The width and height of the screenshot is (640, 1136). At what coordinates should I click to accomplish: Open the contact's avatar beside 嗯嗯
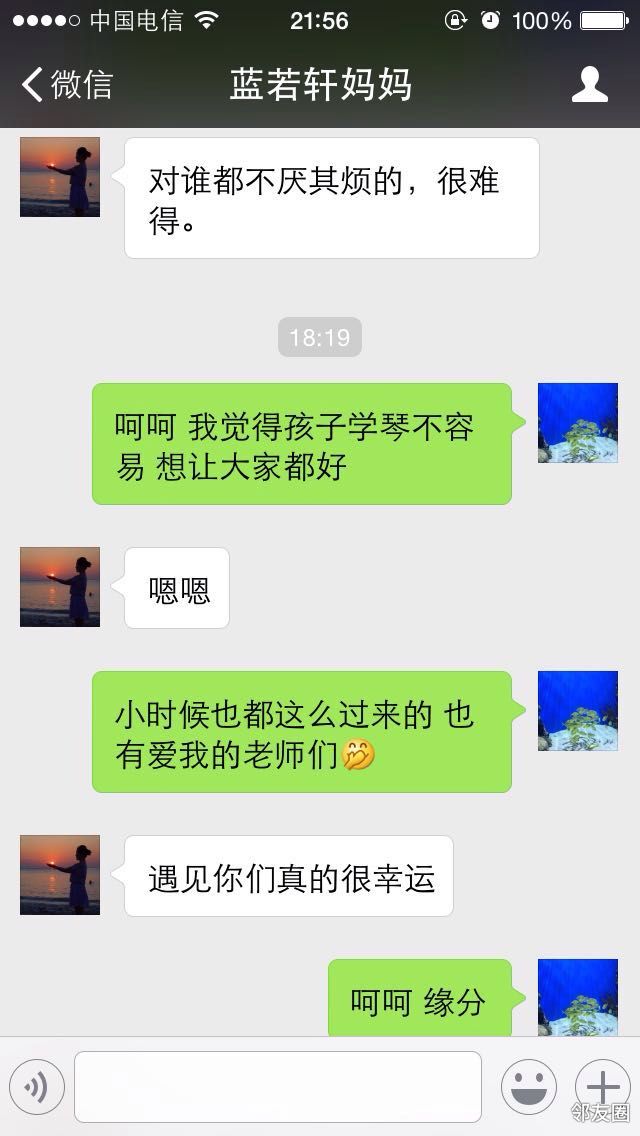pos(60,587)
